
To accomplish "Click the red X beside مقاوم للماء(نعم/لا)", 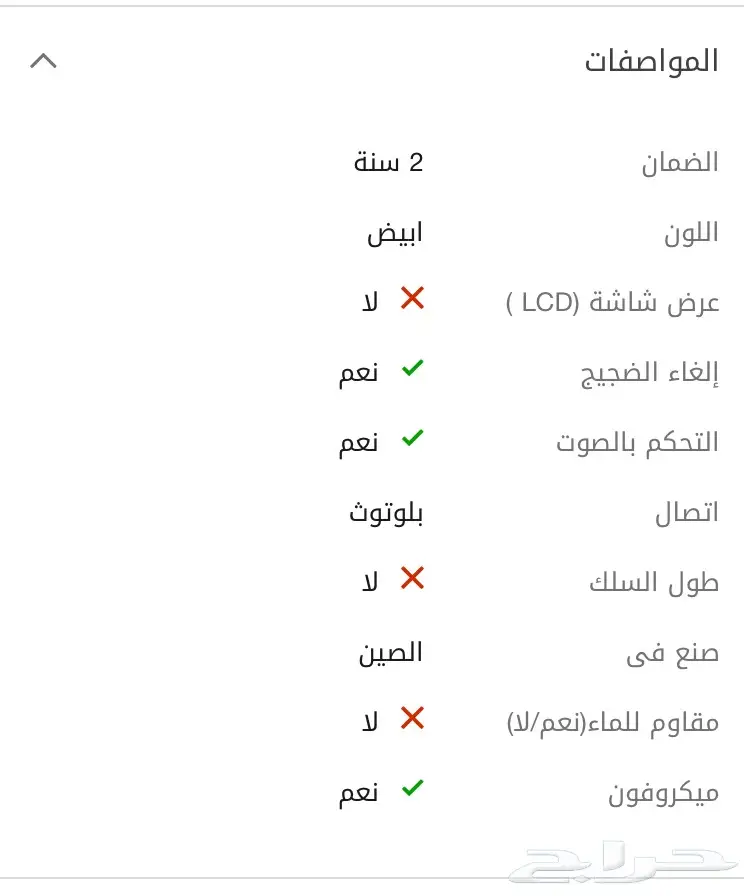I will (x=412, y=719).
